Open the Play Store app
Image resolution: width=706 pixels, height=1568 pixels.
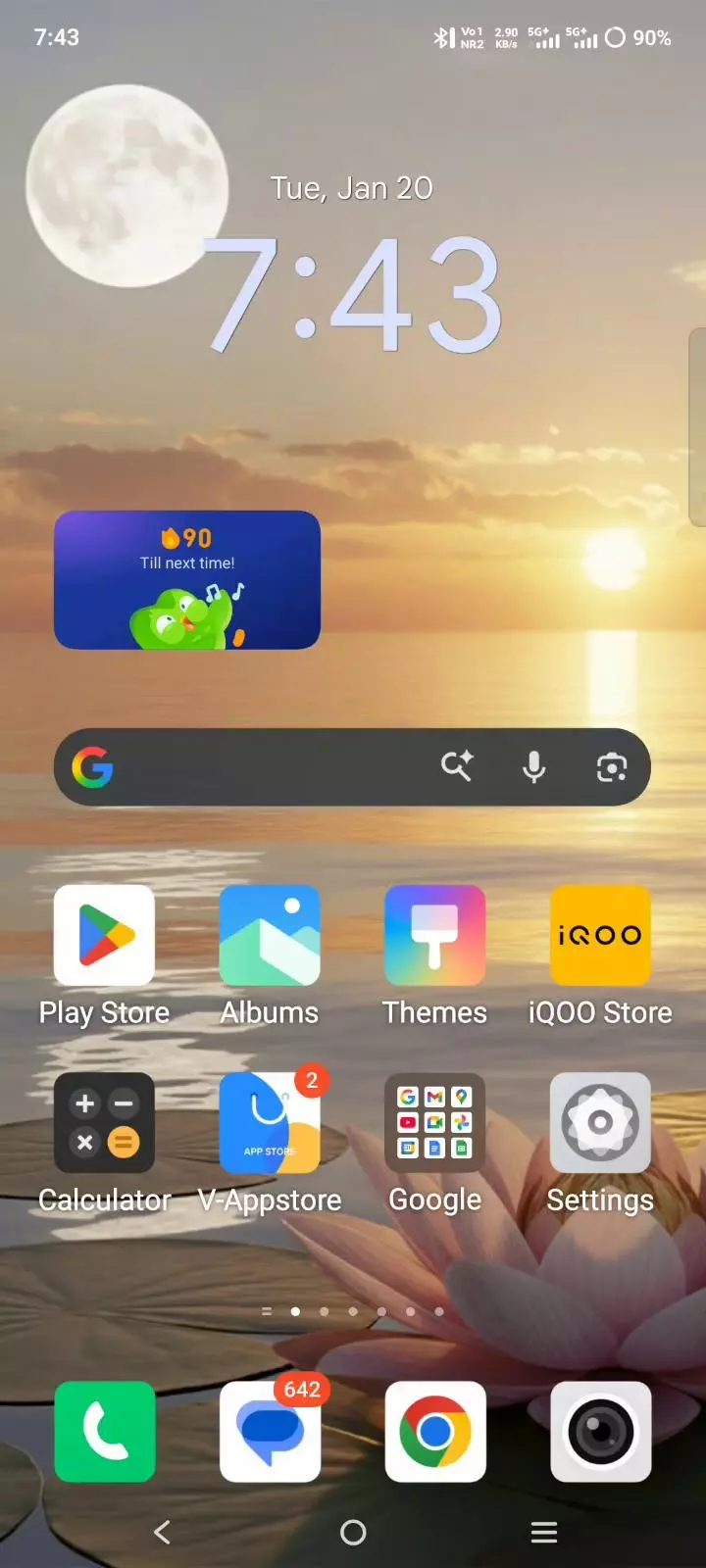click(104, 935)
